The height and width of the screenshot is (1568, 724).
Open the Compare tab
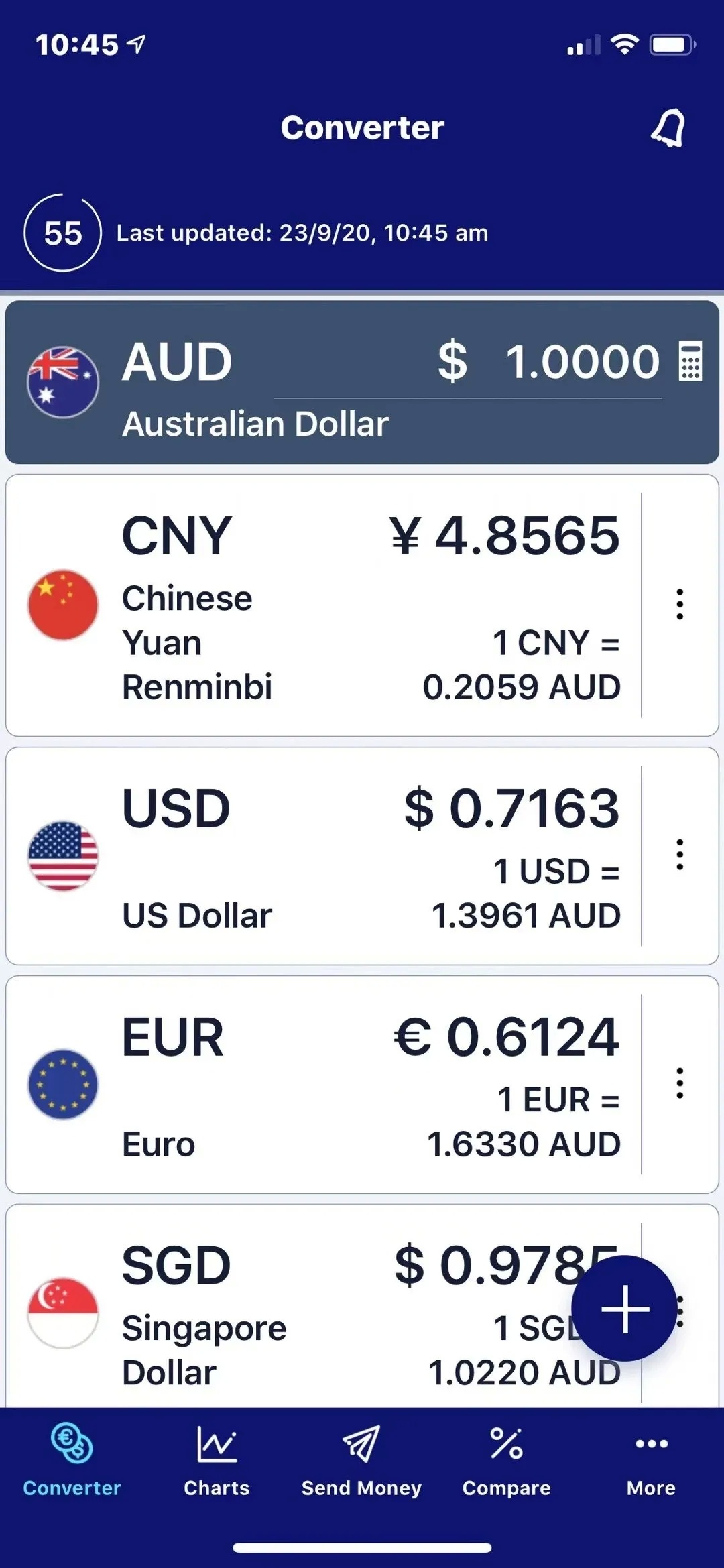point(506,1461)
